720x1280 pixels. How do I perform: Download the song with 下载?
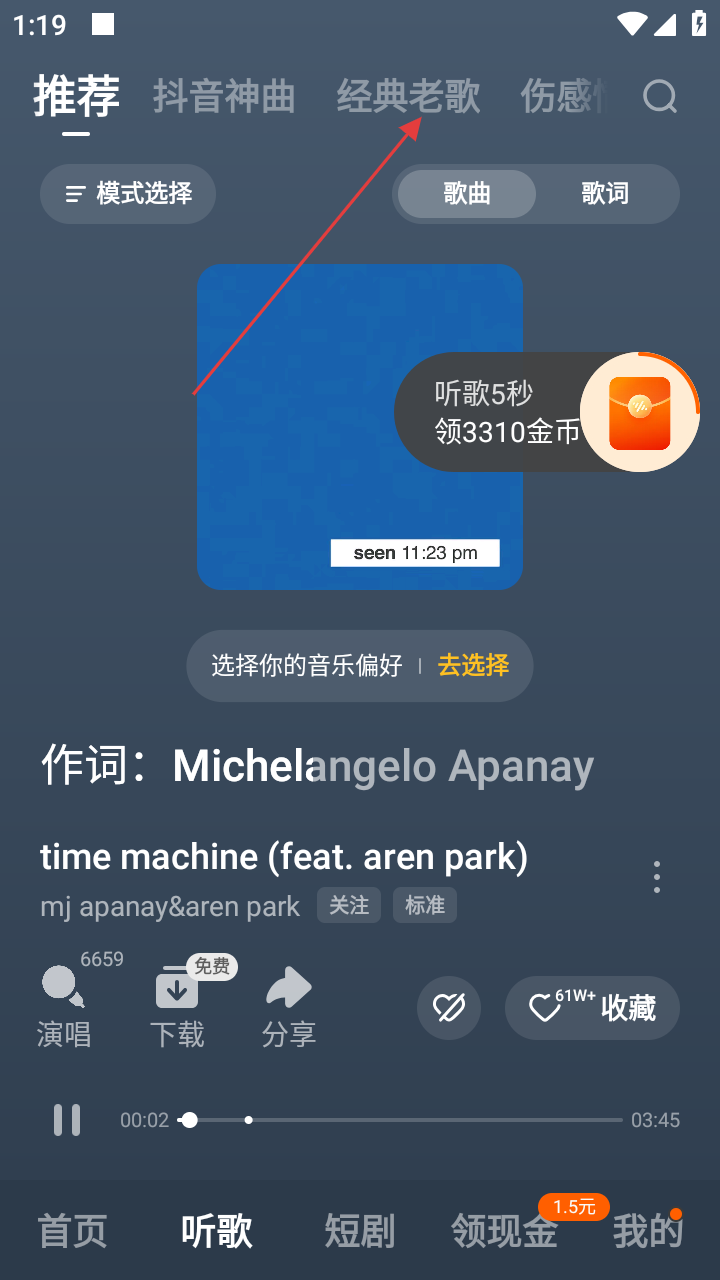point(177,1005)
